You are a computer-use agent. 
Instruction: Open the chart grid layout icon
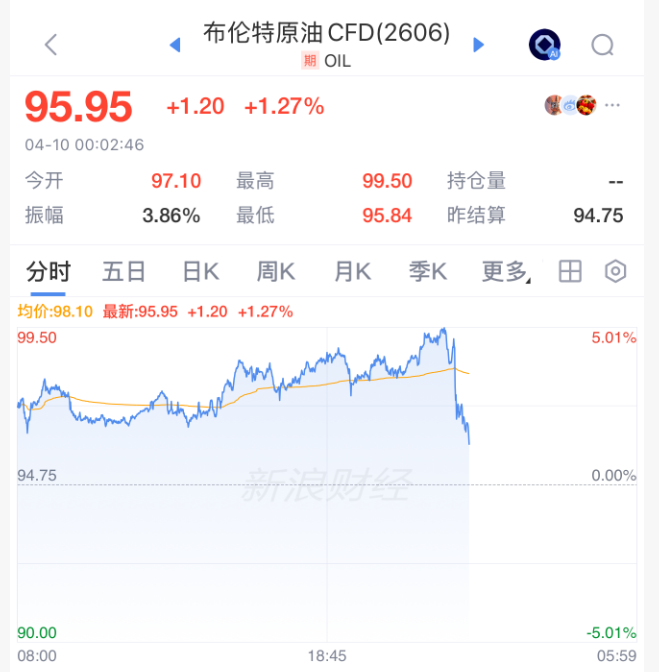tap(570, 272)
